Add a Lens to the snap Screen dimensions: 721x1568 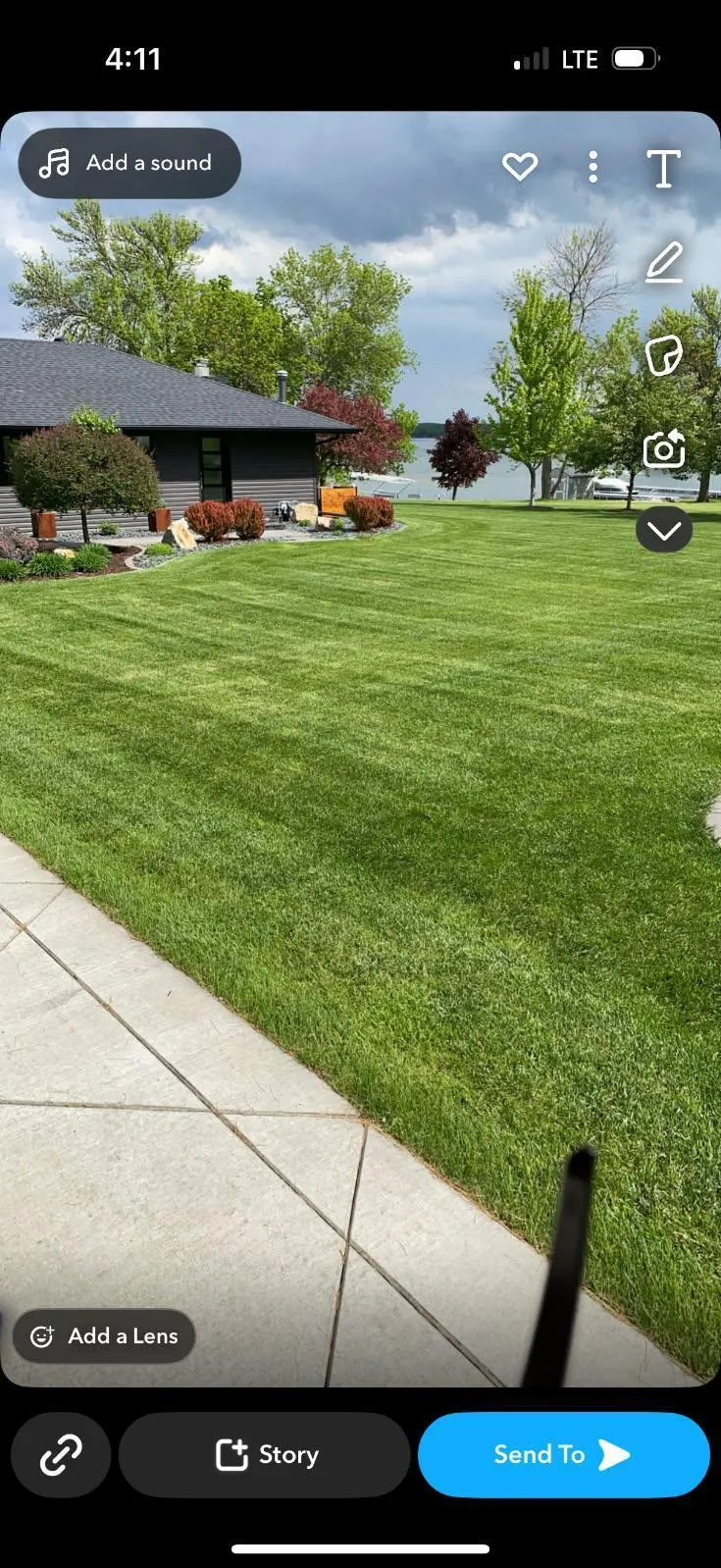coord(104,1335)
